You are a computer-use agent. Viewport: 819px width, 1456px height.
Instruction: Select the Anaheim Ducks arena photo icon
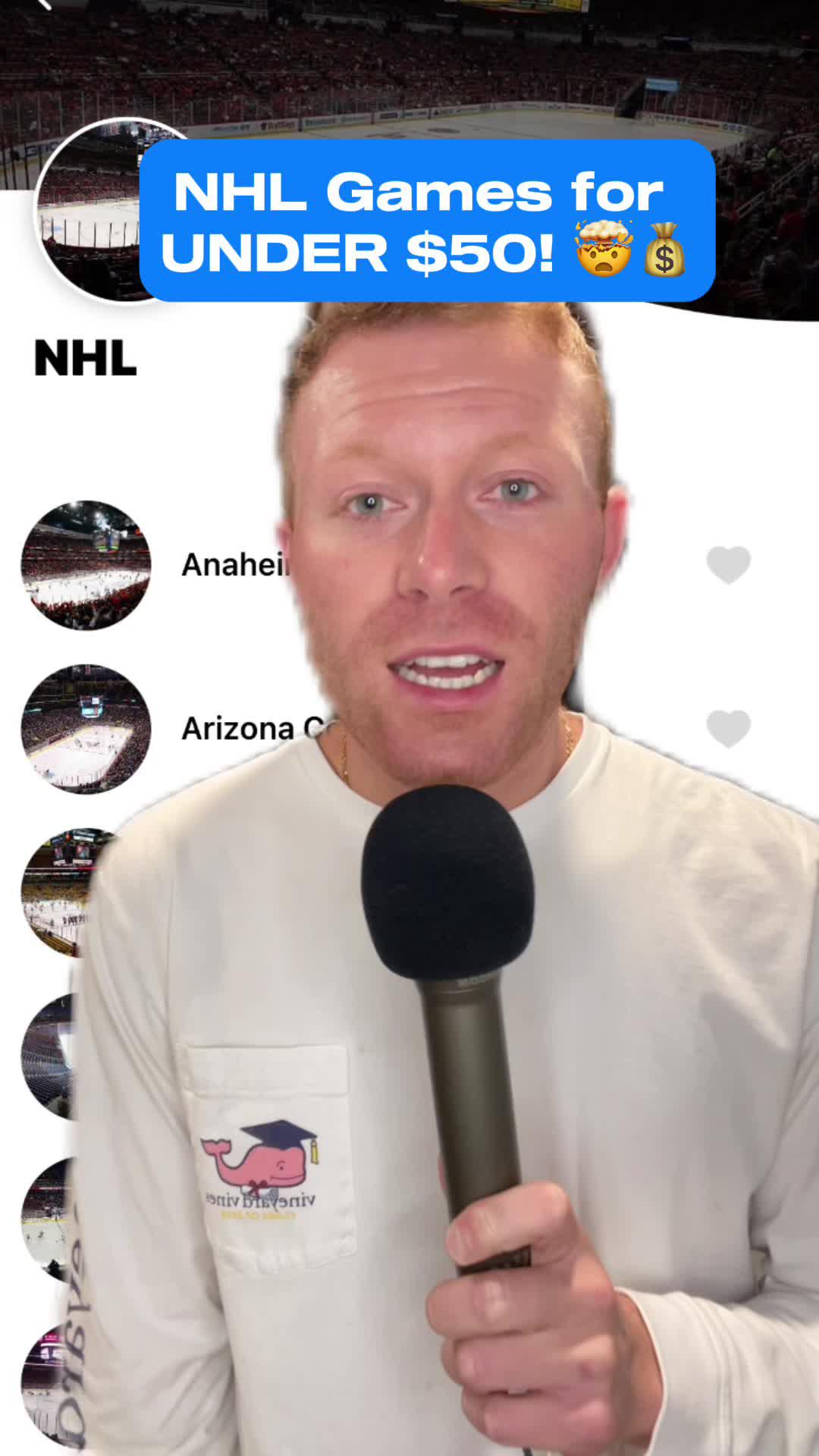86,564
